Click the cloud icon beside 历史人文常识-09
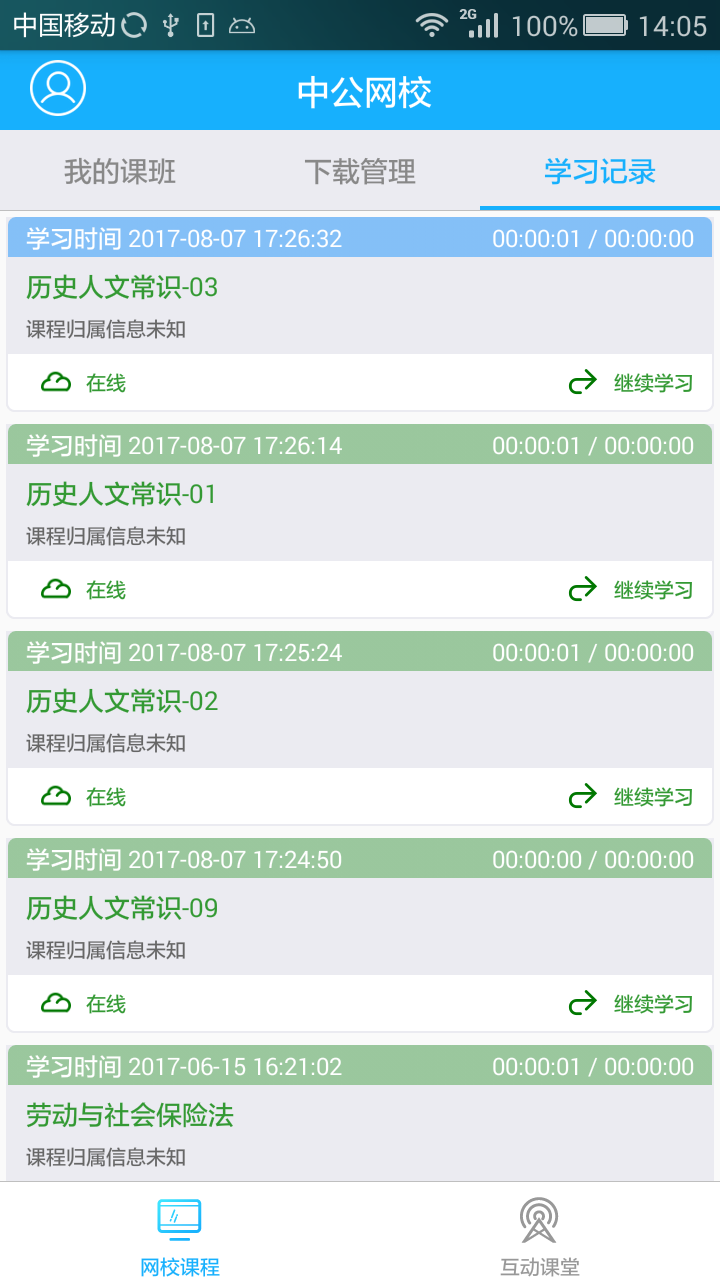This screenshot has width=720, height=1280. (57, 1003)
